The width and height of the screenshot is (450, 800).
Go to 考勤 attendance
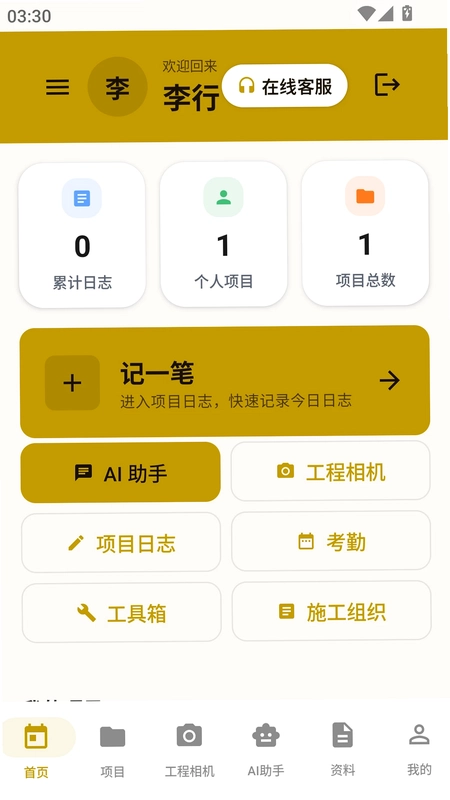[331, 541]
